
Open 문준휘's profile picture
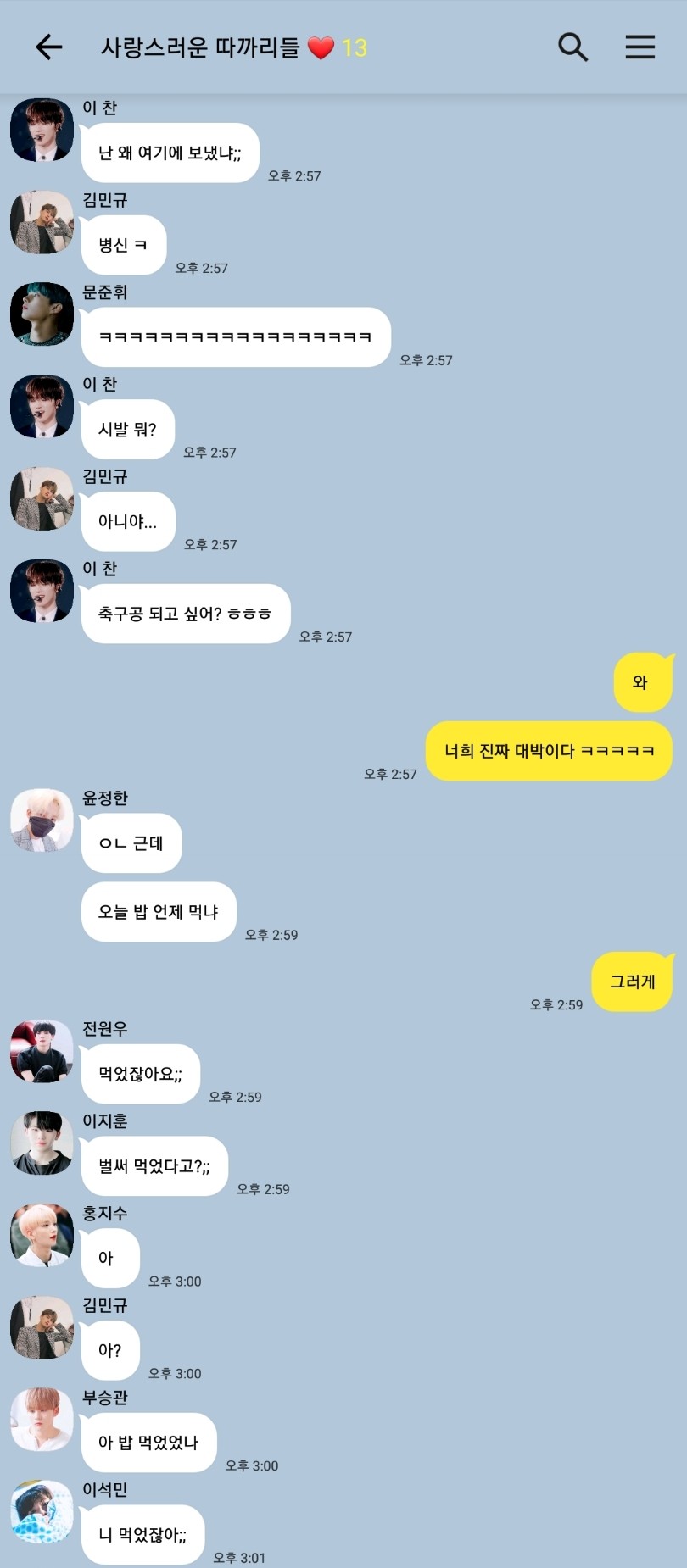tap(42, 314)
